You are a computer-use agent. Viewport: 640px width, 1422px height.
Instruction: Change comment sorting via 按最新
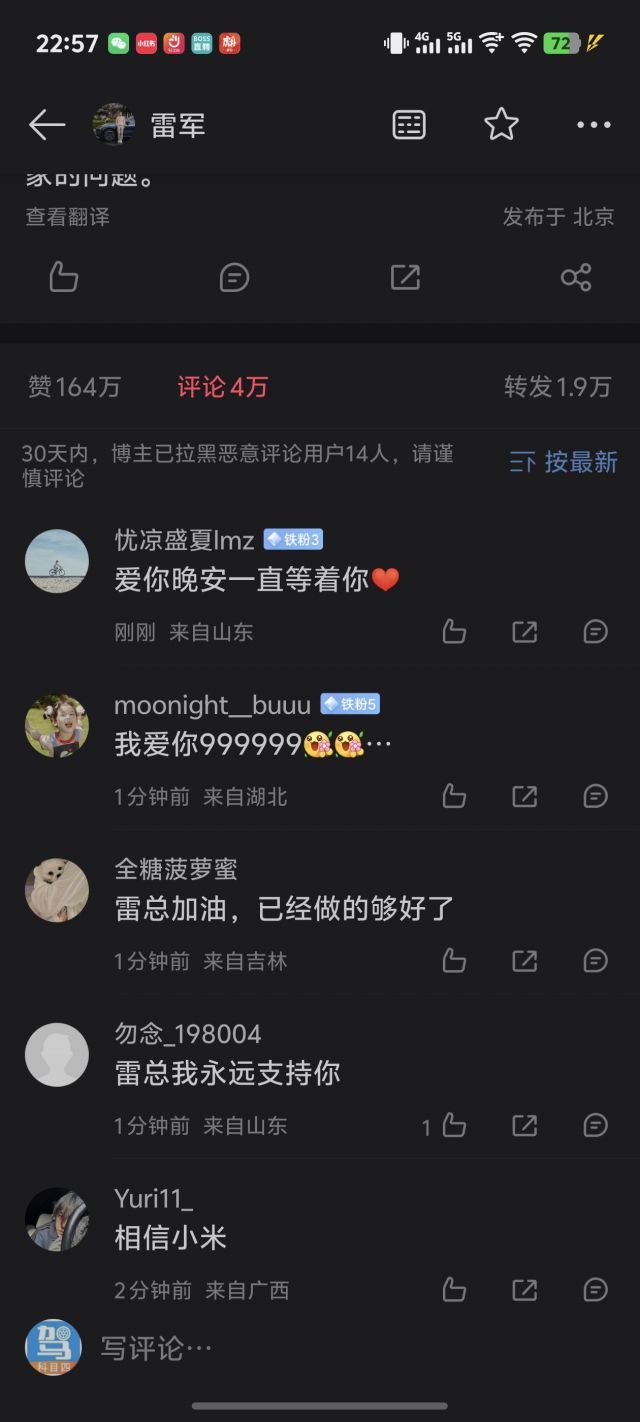[x=564, y=461]
